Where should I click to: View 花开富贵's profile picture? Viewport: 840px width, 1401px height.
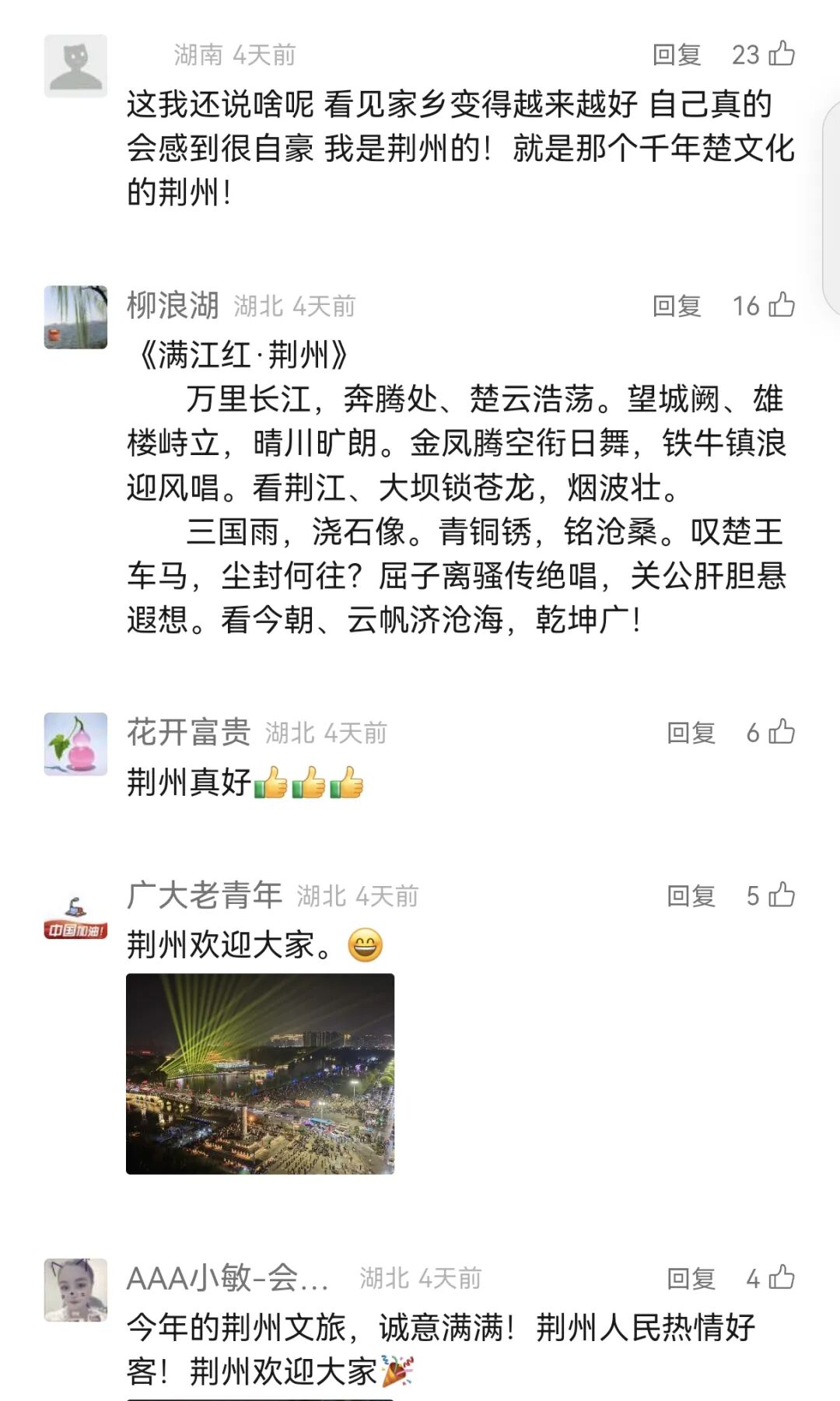coord(75,744)
